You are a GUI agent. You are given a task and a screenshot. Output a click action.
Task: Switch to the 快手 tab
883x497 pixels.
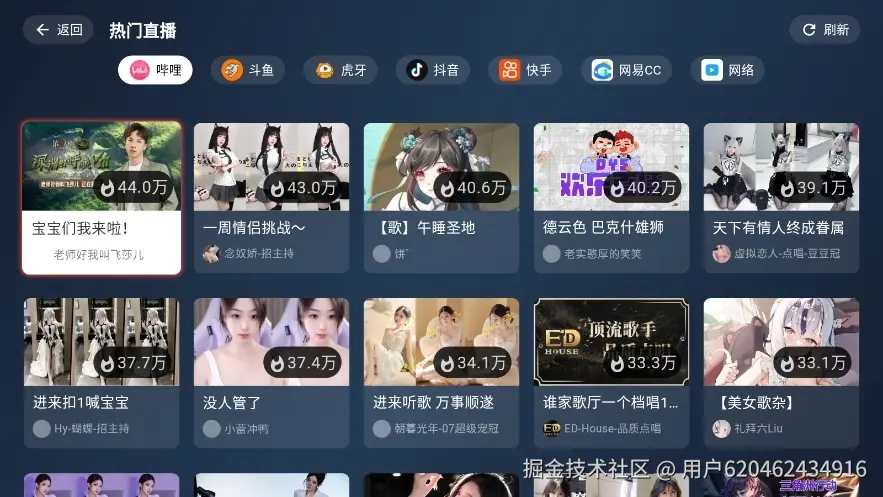(525, 70)
